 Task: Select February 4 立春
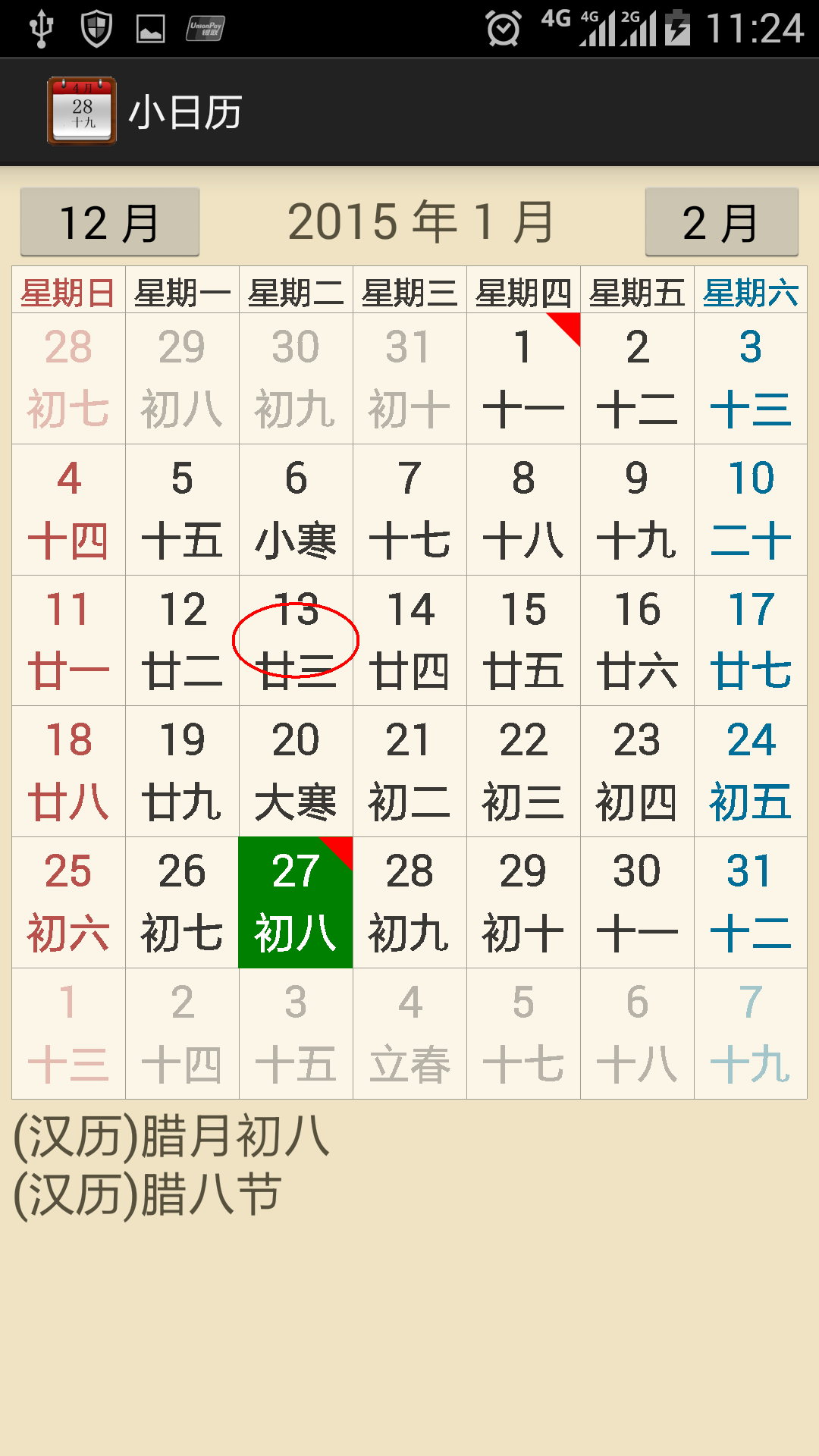409,1034
